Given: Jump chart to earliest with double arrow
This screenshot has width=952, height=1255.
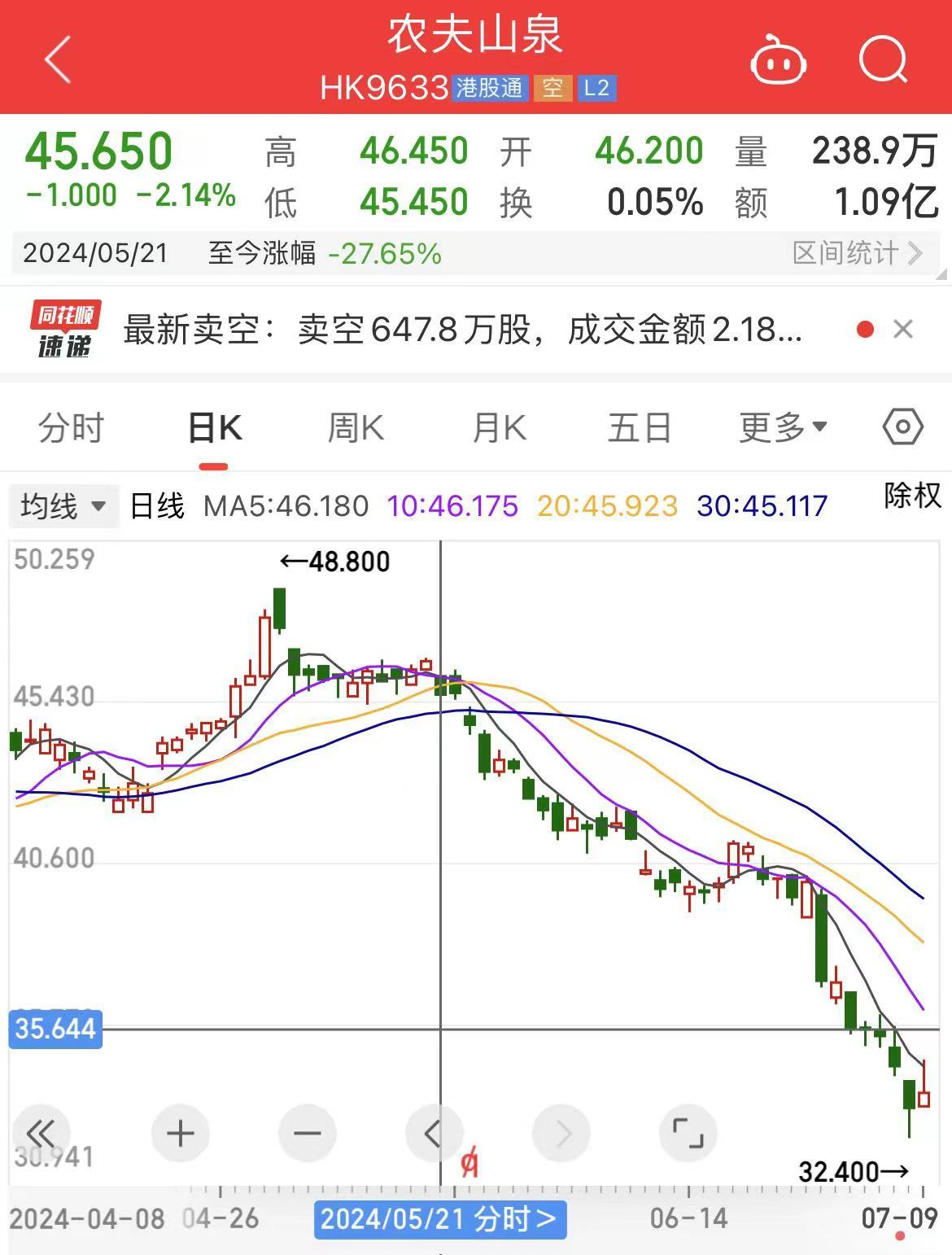Looking at the screenshot, I should click(41, 1133).
